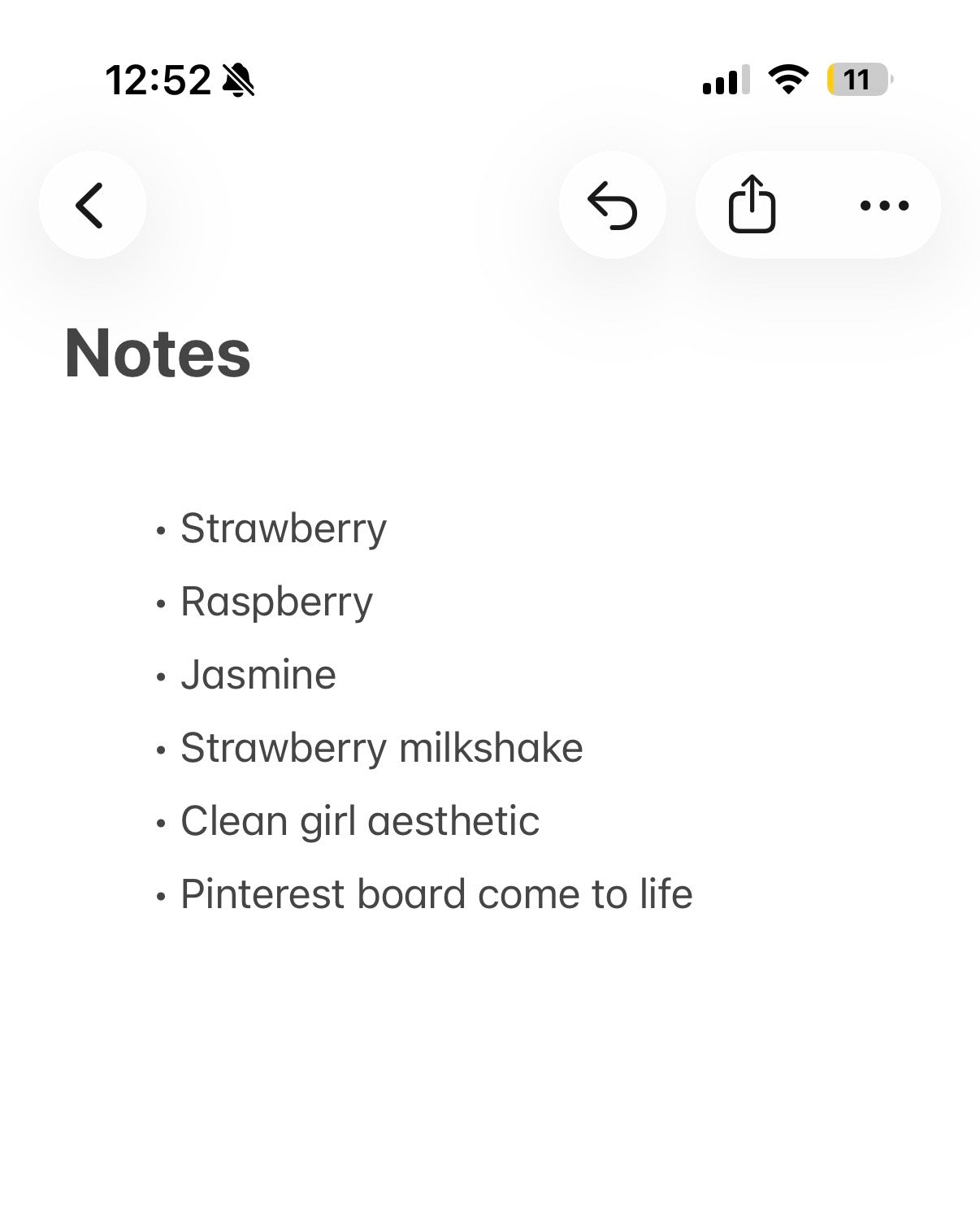Screen dimensions: 980x1226
Task: Go back using the back button
Action: [x=92, y=205]
